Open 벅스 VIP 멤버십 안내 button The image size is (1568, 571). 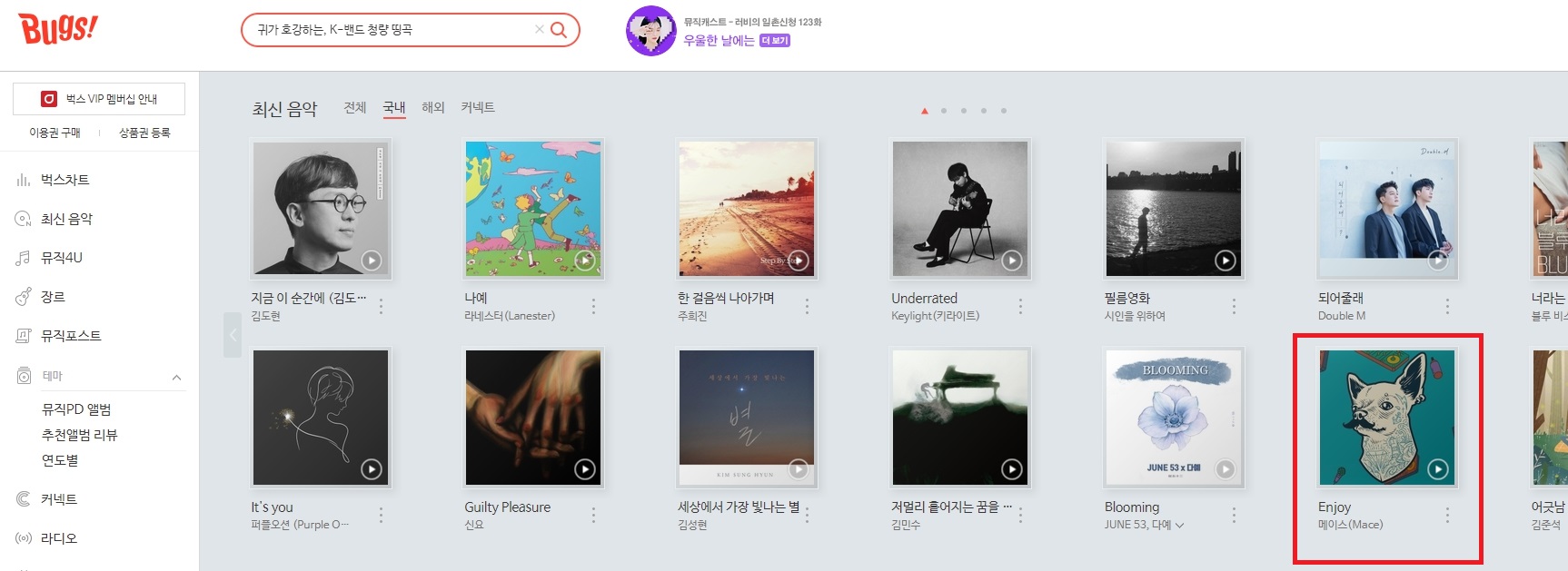[x=99, y=99]
